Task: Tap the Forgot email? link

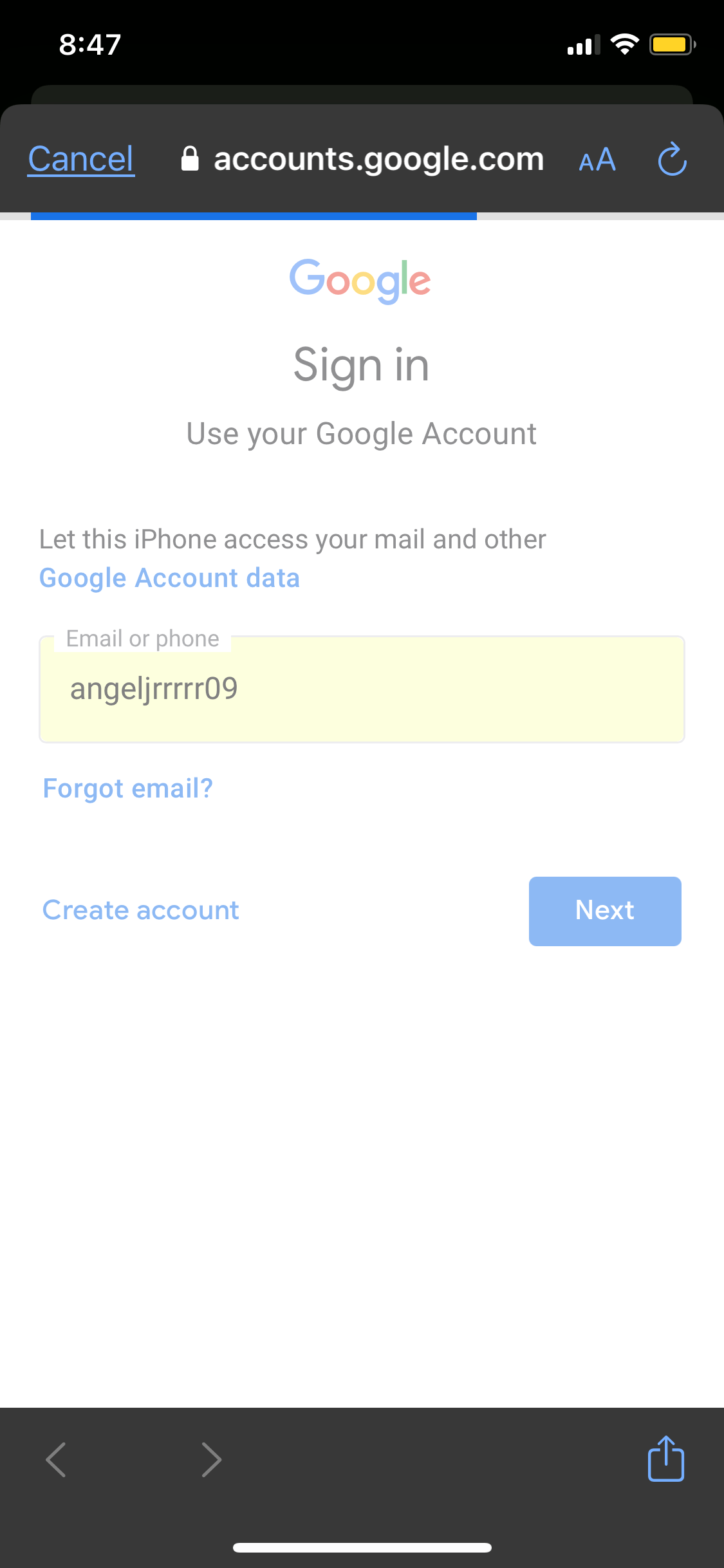Action: (x=127, y=789)
